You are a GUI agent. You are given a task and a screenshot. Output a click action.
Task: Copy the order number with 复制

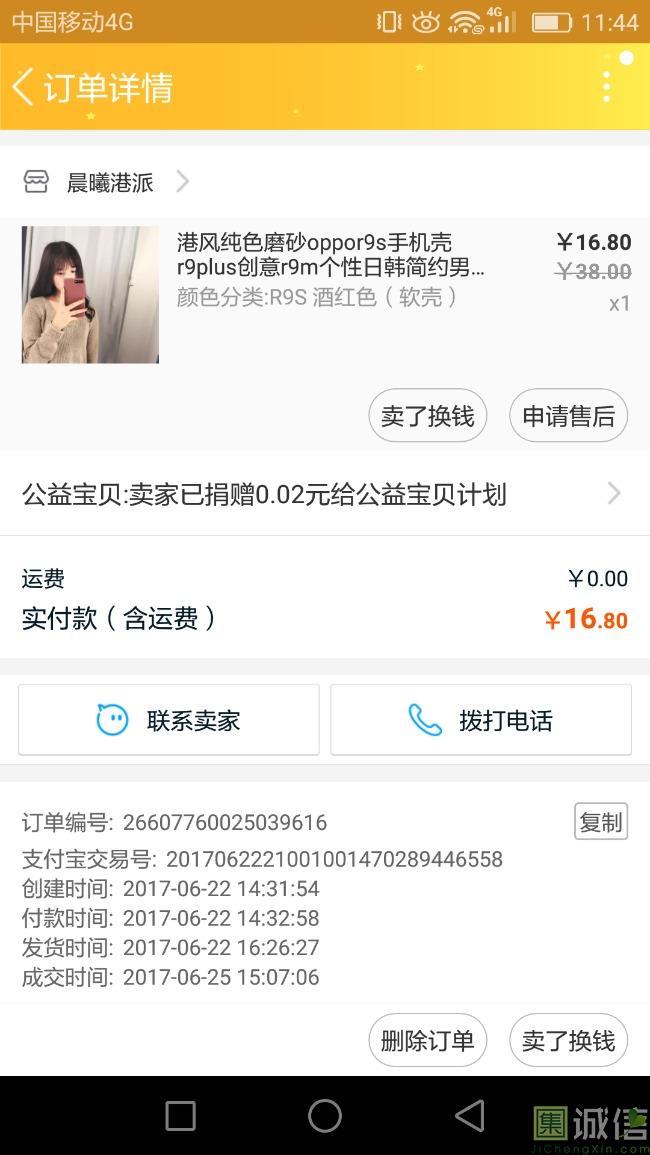tap(601, 821)
